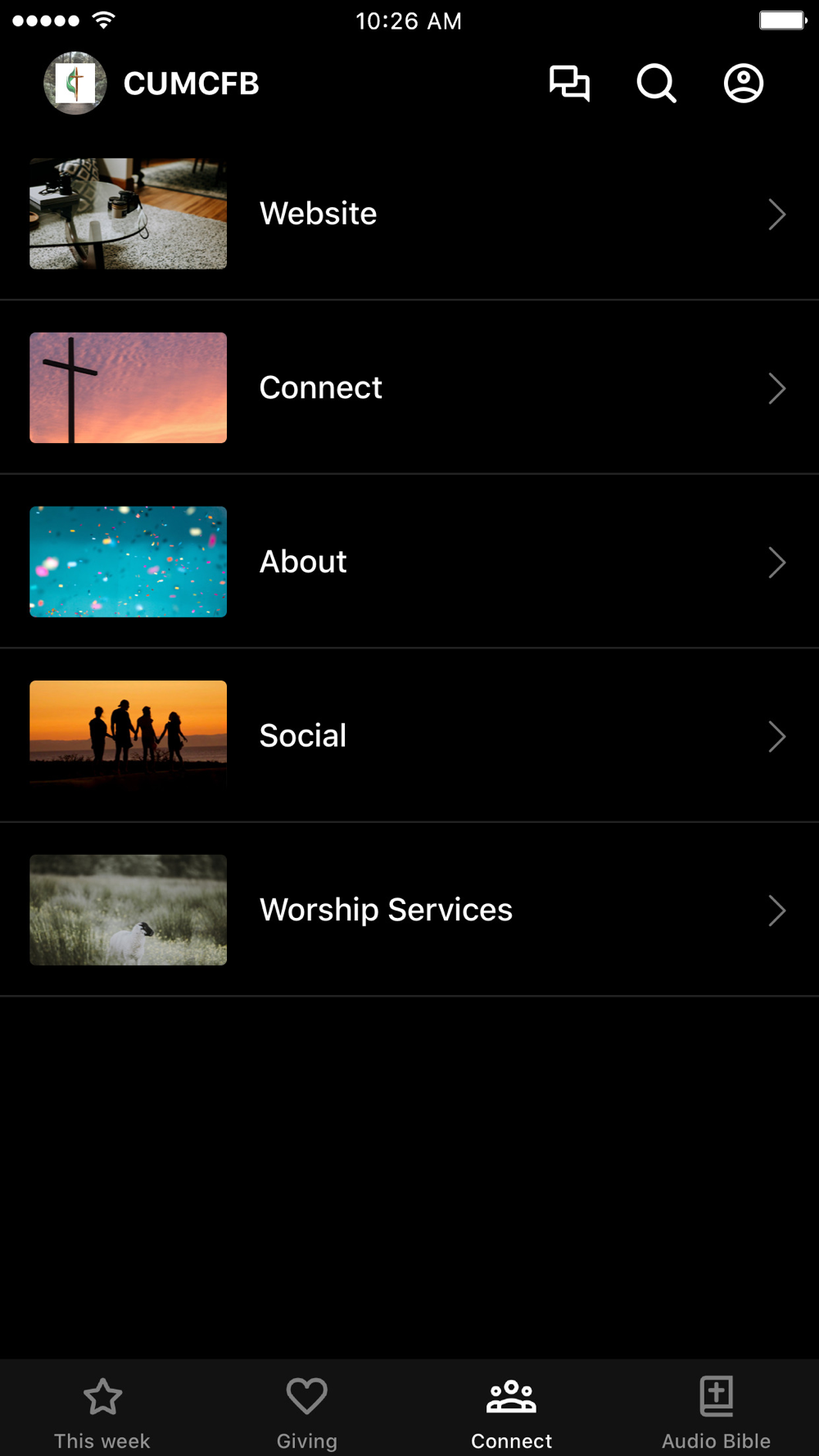
Task: Open the About section
Action: (409, 562)
